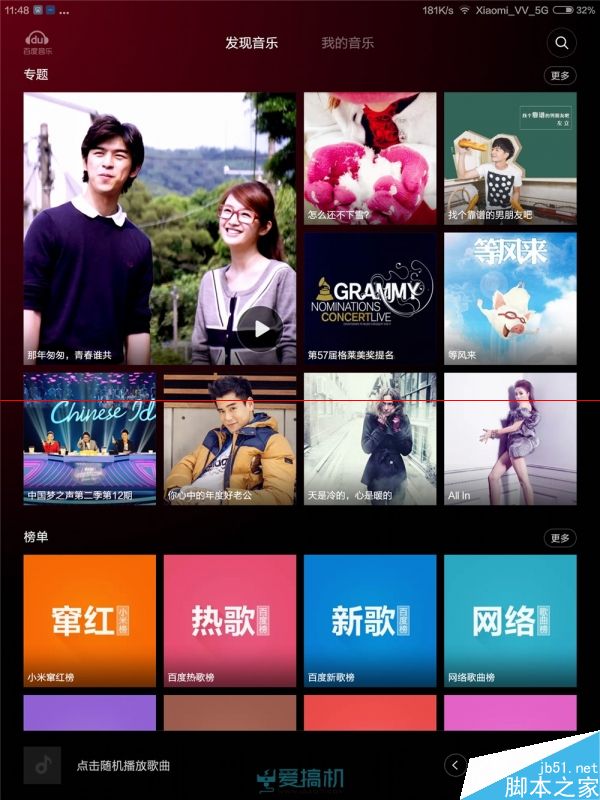Open the 等风来 topic card
This screenshot has height=800, width=600.
pos(510,298)
